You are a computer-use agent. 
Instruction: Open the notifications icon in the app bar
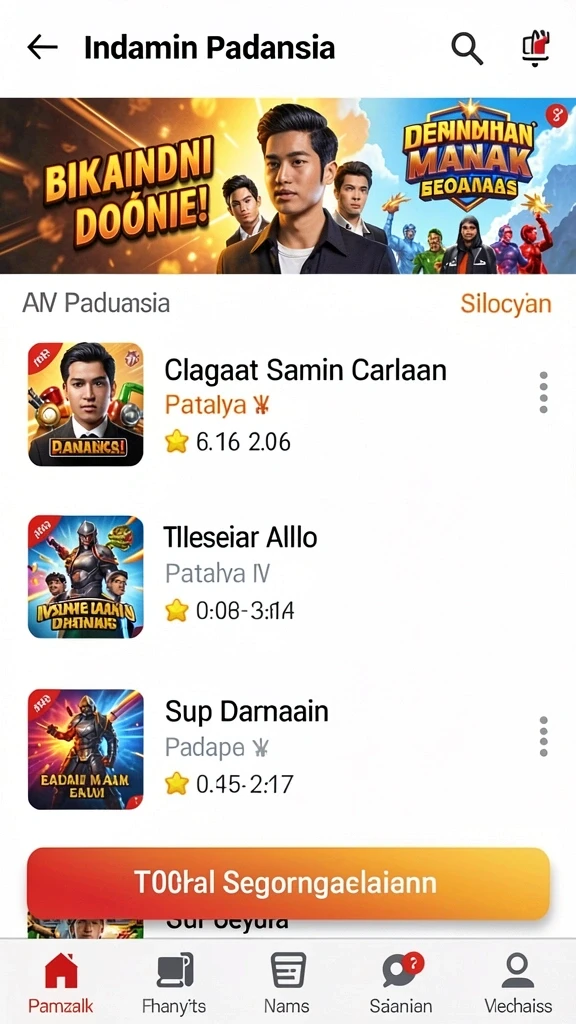click(536, 48)
